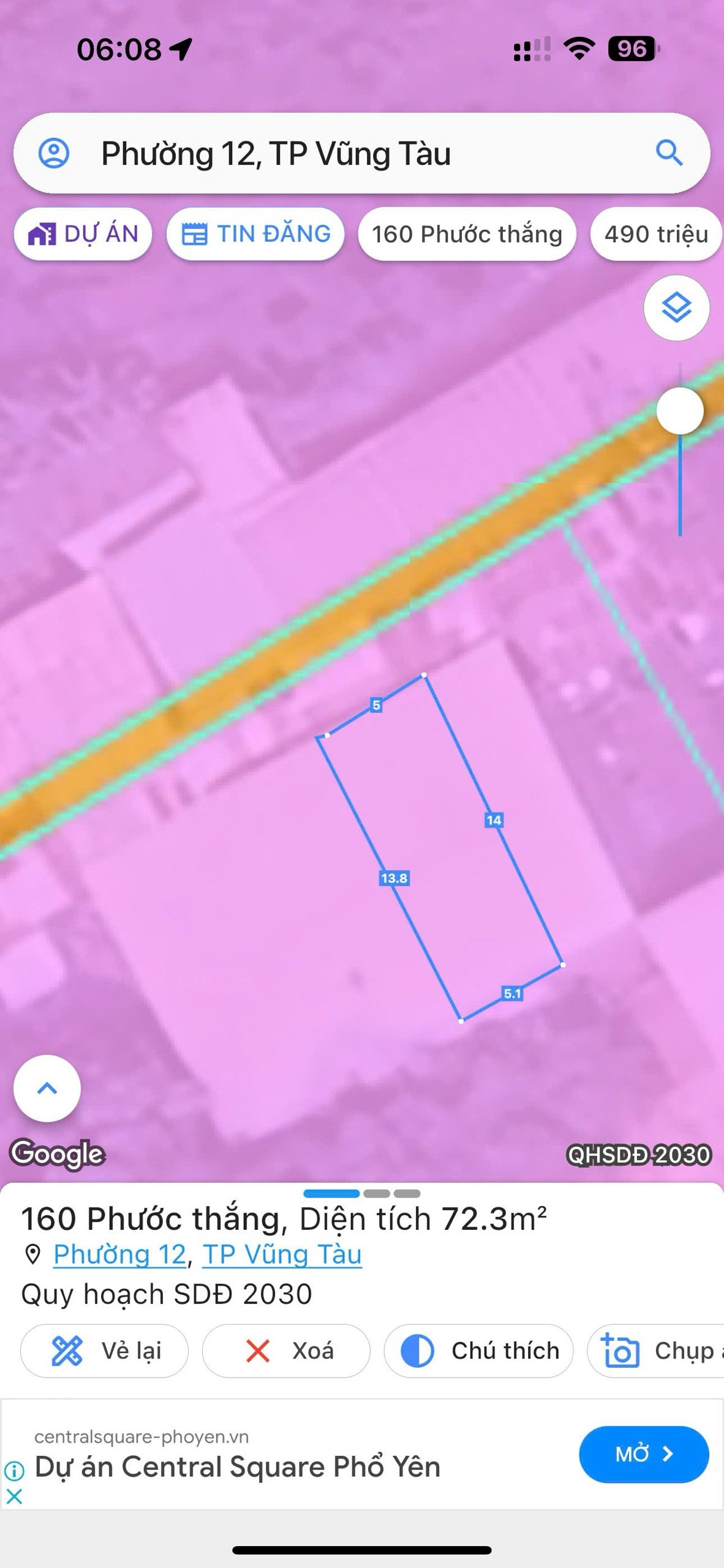Select the TIN ĐĂNG chip

[x=255, y=234]
